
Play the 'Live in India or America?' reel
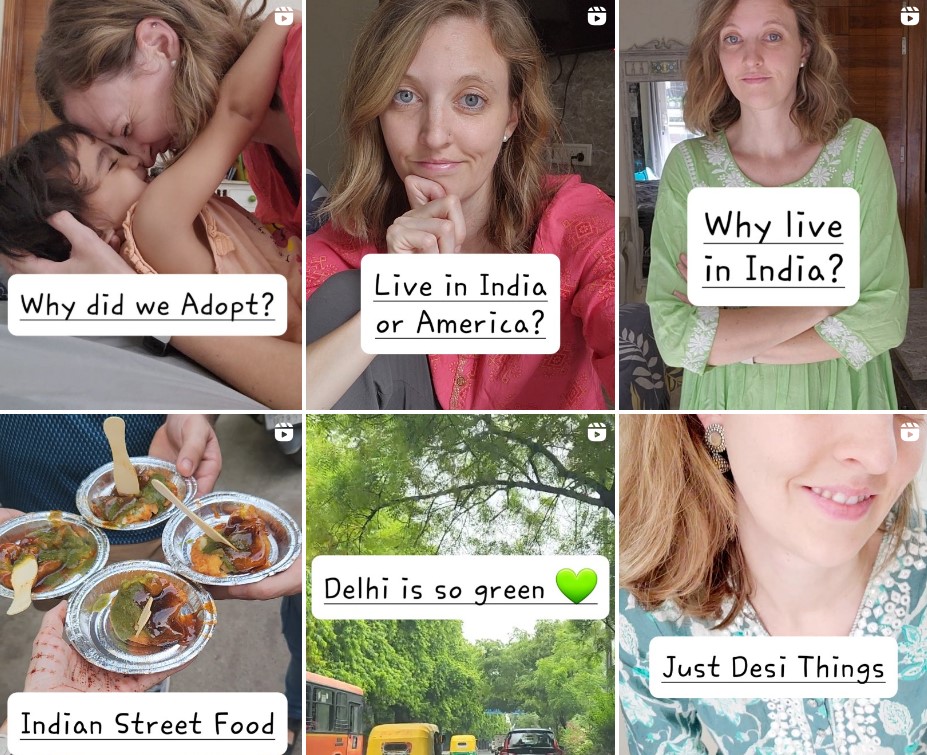(x=460, y=205)
